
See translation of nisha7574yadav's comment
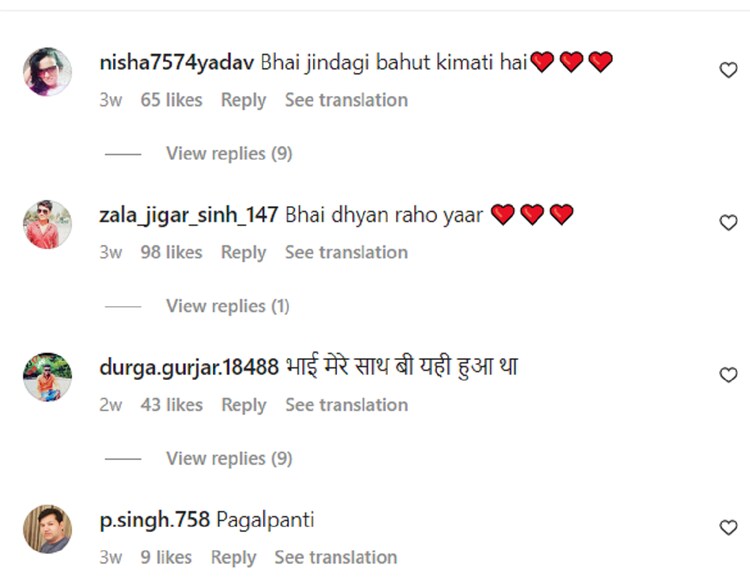click(346, 100)
